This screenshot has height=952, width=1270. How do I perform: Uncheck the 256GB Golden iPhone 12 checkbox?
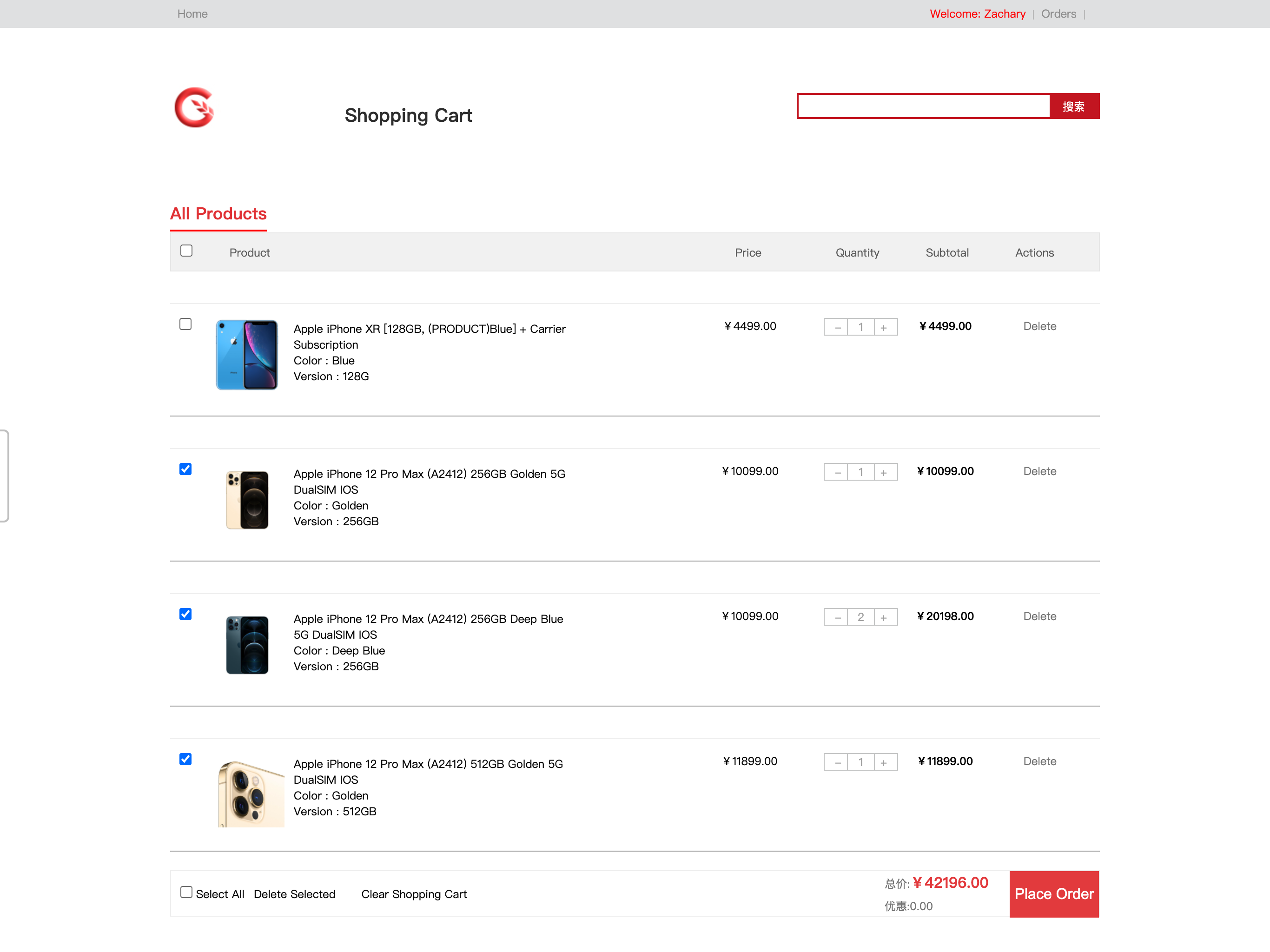[185, 469]
